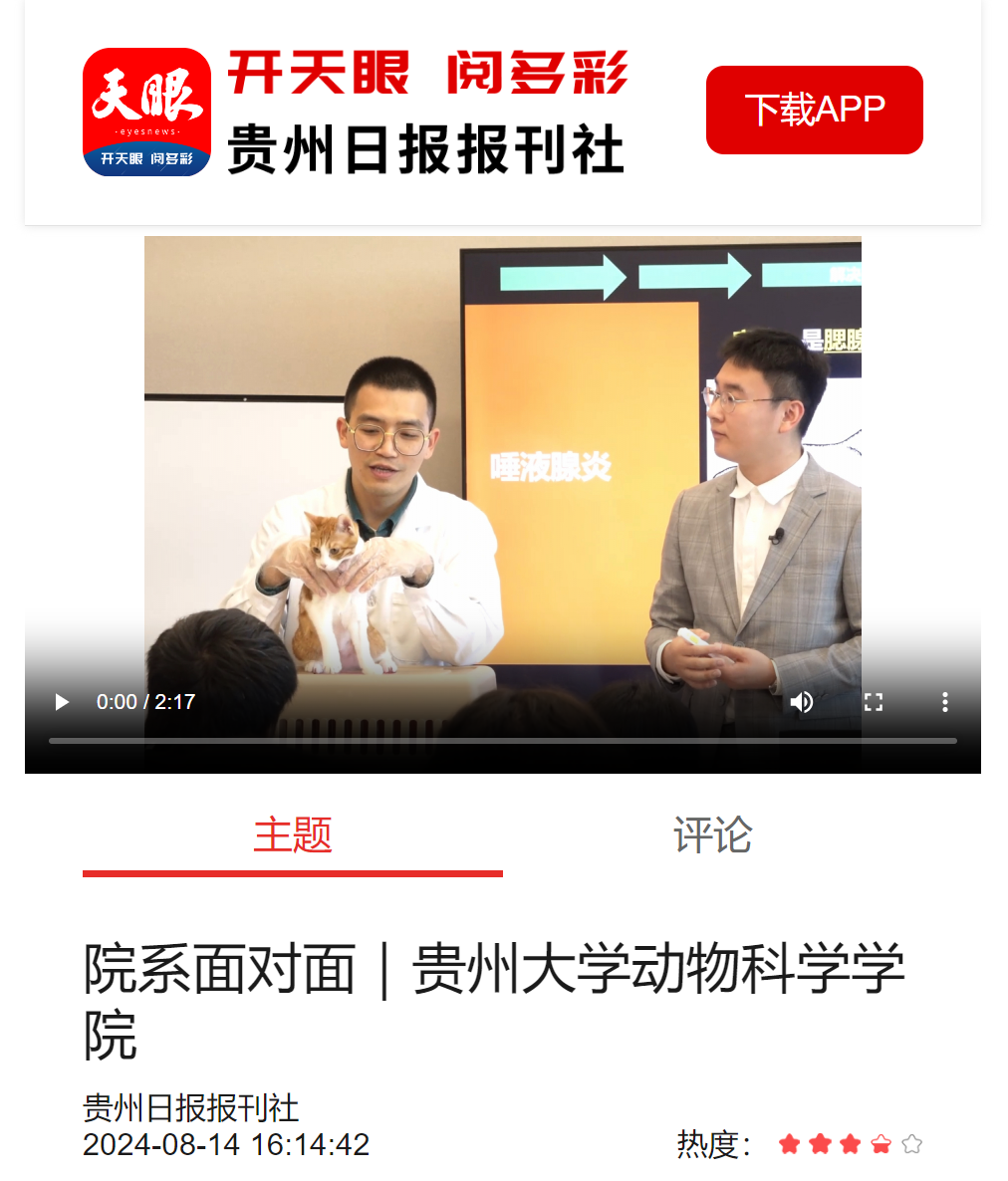Screen dimensions: 1008x1181
Task: Select the 主题 tab
Action: point(292,835)
